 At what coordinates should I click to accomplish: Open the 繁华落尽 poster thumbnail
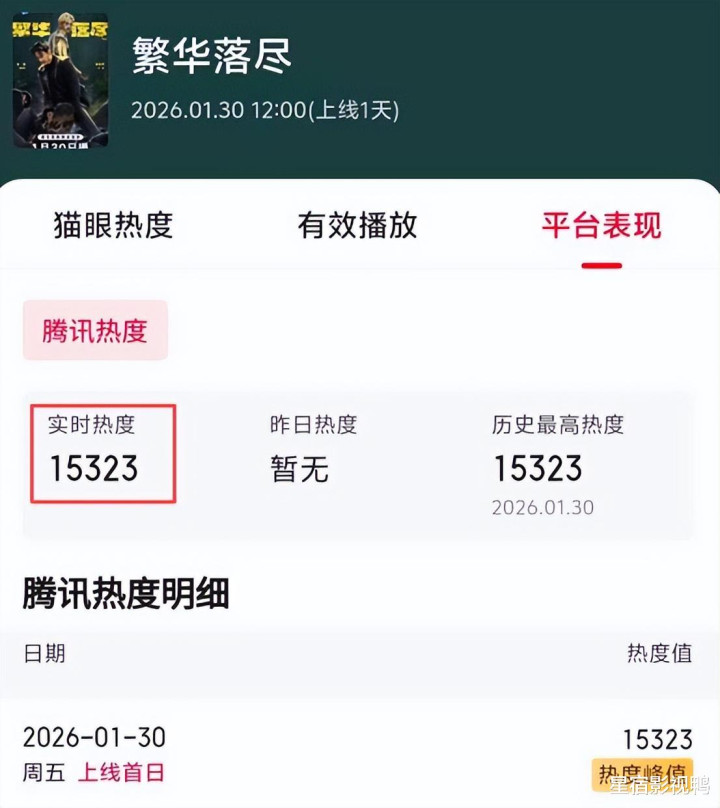pos(60,80)
